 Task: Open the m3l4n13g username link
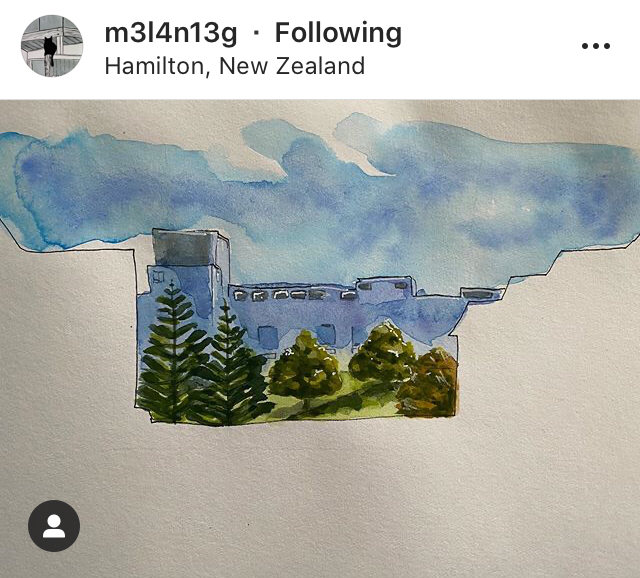pyautogui.click(x=171, y=33)
